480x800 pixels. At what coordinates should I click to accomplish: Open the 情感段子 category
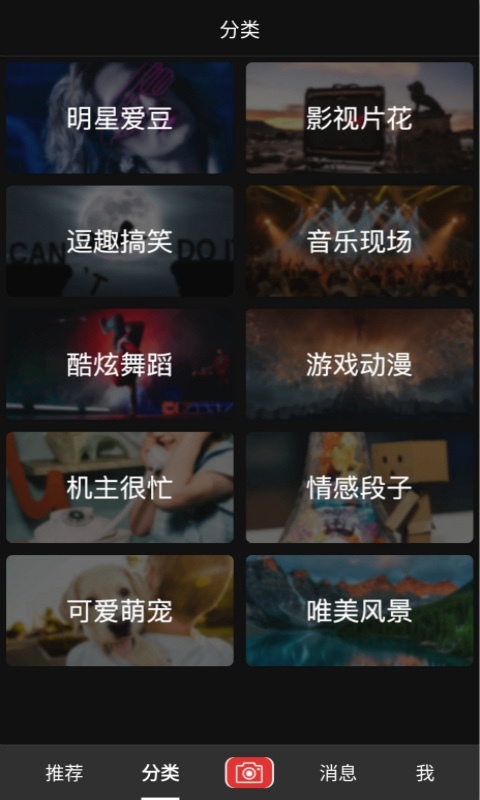(x=360, y=487)
